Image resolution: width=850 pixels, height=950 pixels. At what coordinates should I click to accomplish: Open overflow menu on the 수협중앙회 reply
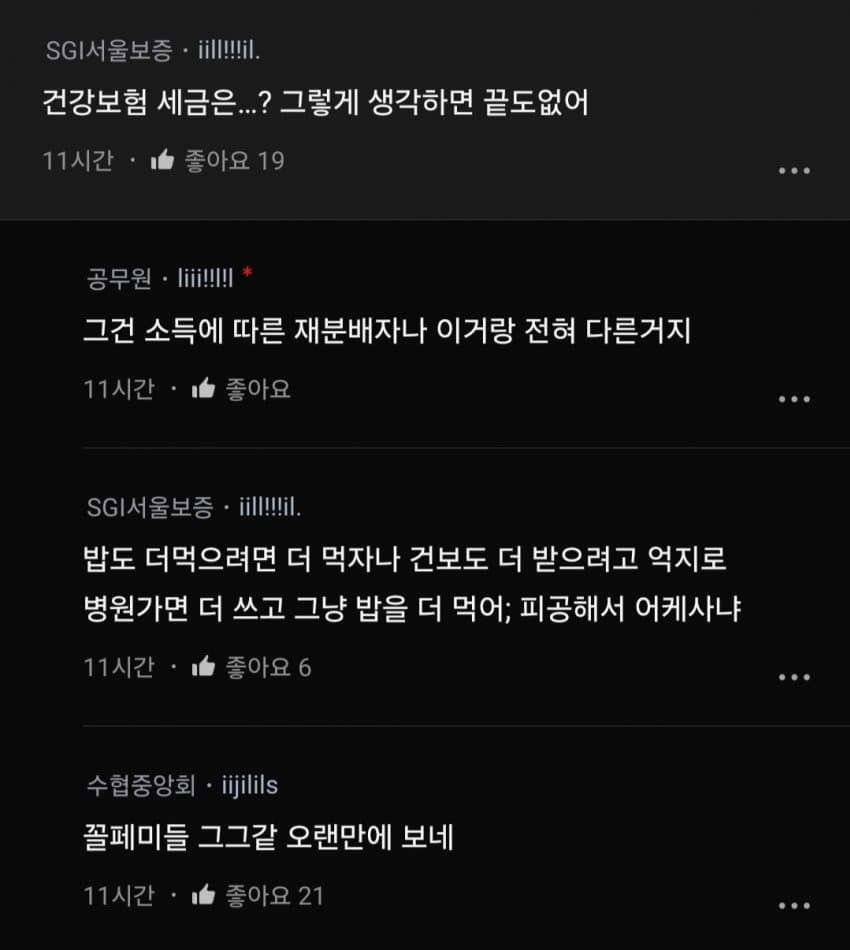[794, 905]
